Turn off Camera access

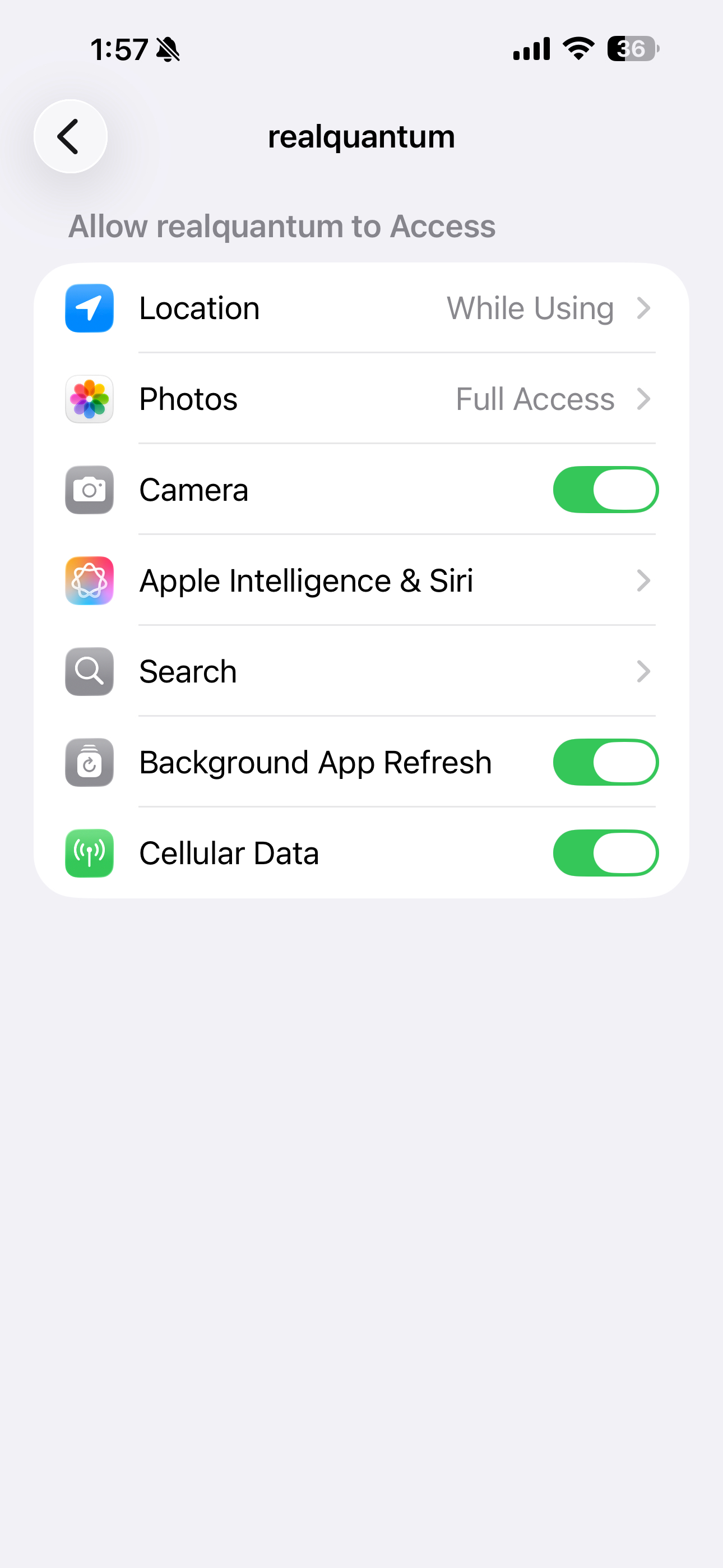[605, 490]
